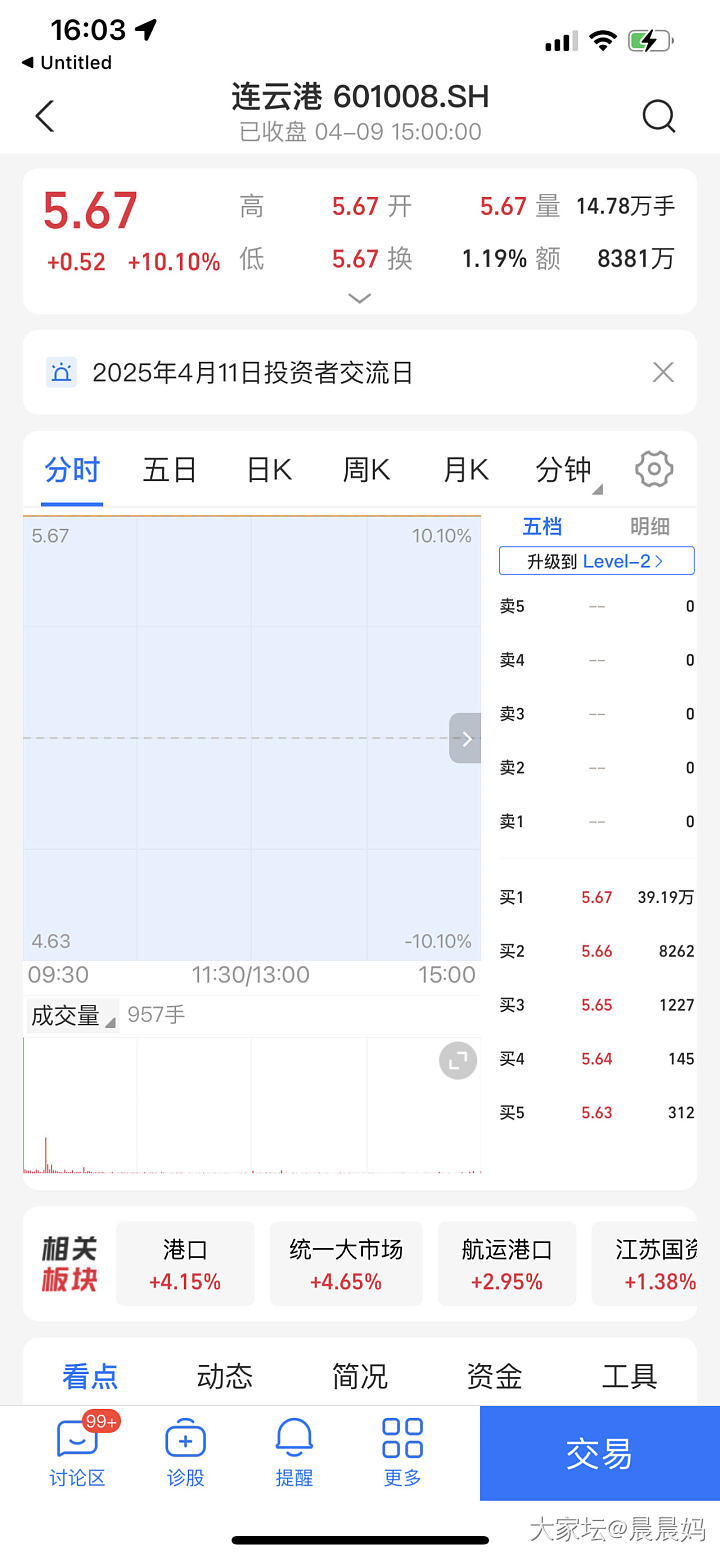Expand the chart to full screen
The height and width of the screenshot is (1558, 720).
458,1061
